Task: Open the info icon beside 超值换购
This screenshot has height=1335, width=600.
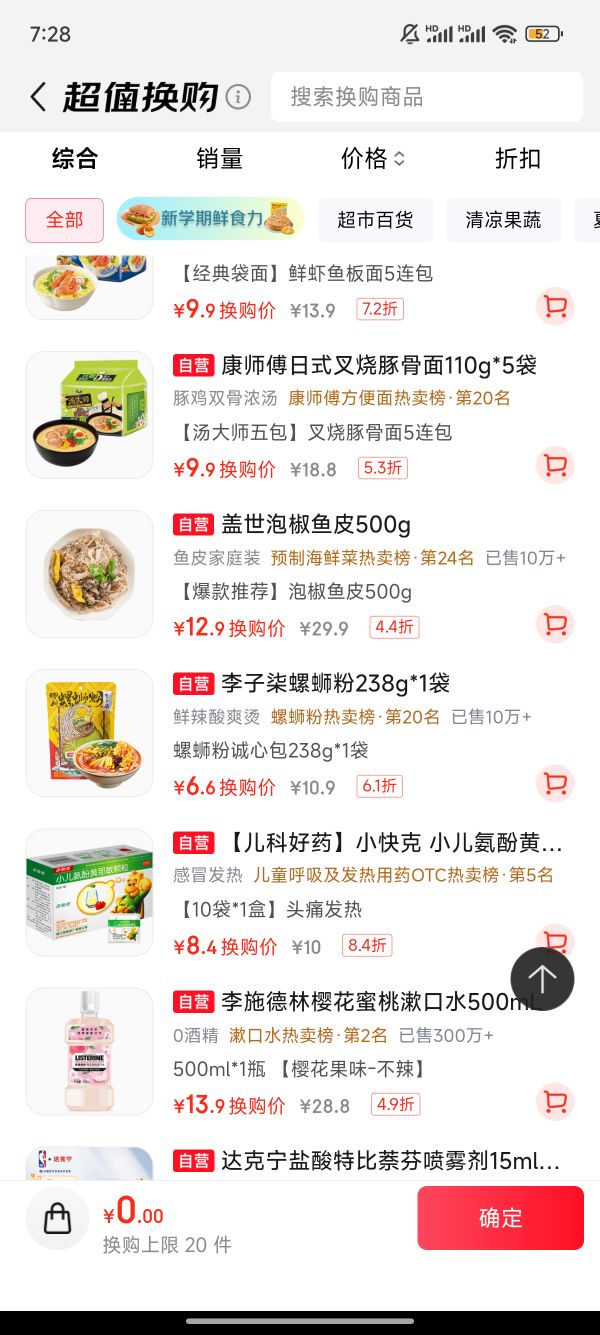Action: click(x=238, y=97)
